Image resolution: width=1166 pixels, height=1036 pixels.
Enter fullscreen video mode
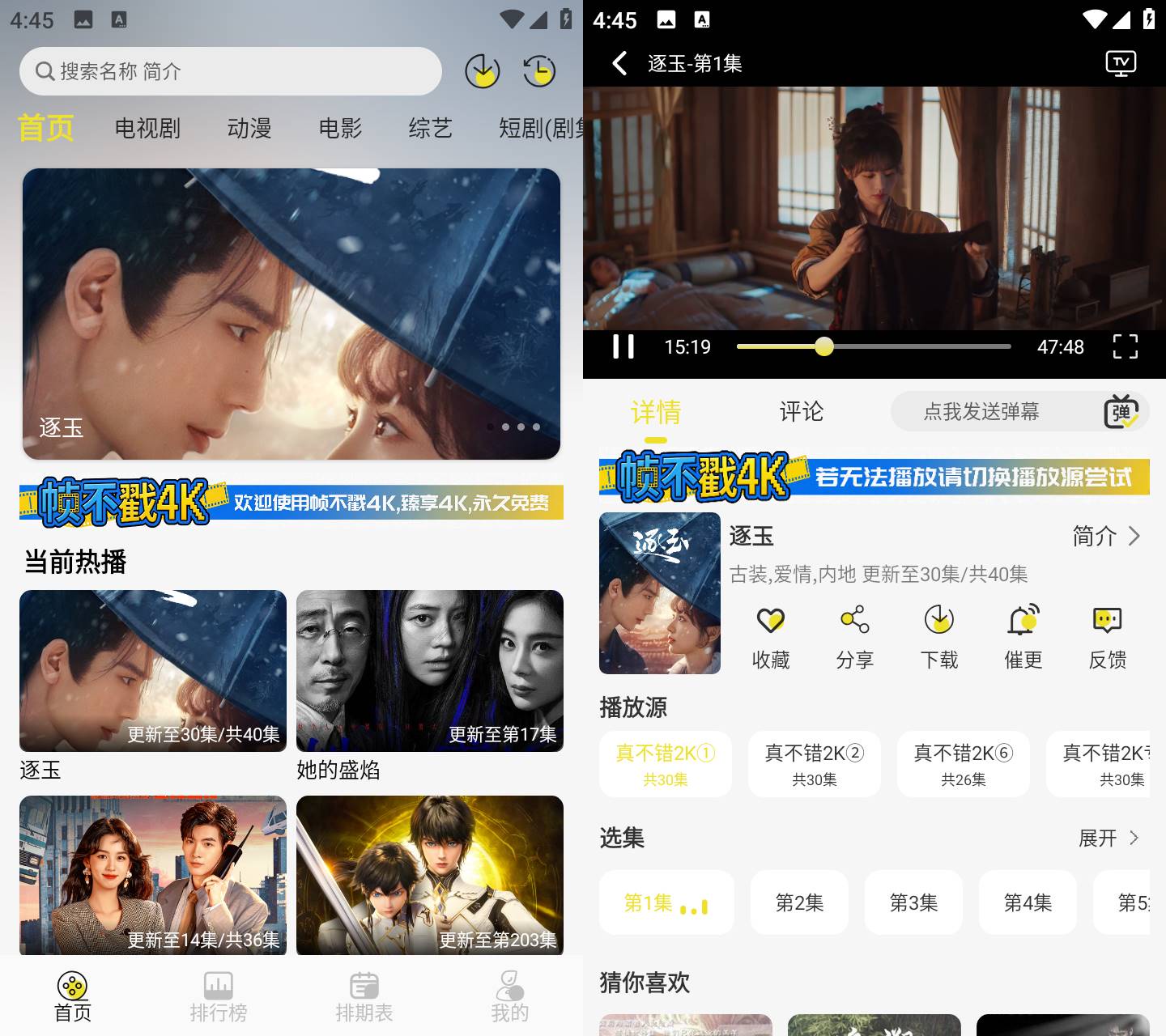tap(1125, 346)
